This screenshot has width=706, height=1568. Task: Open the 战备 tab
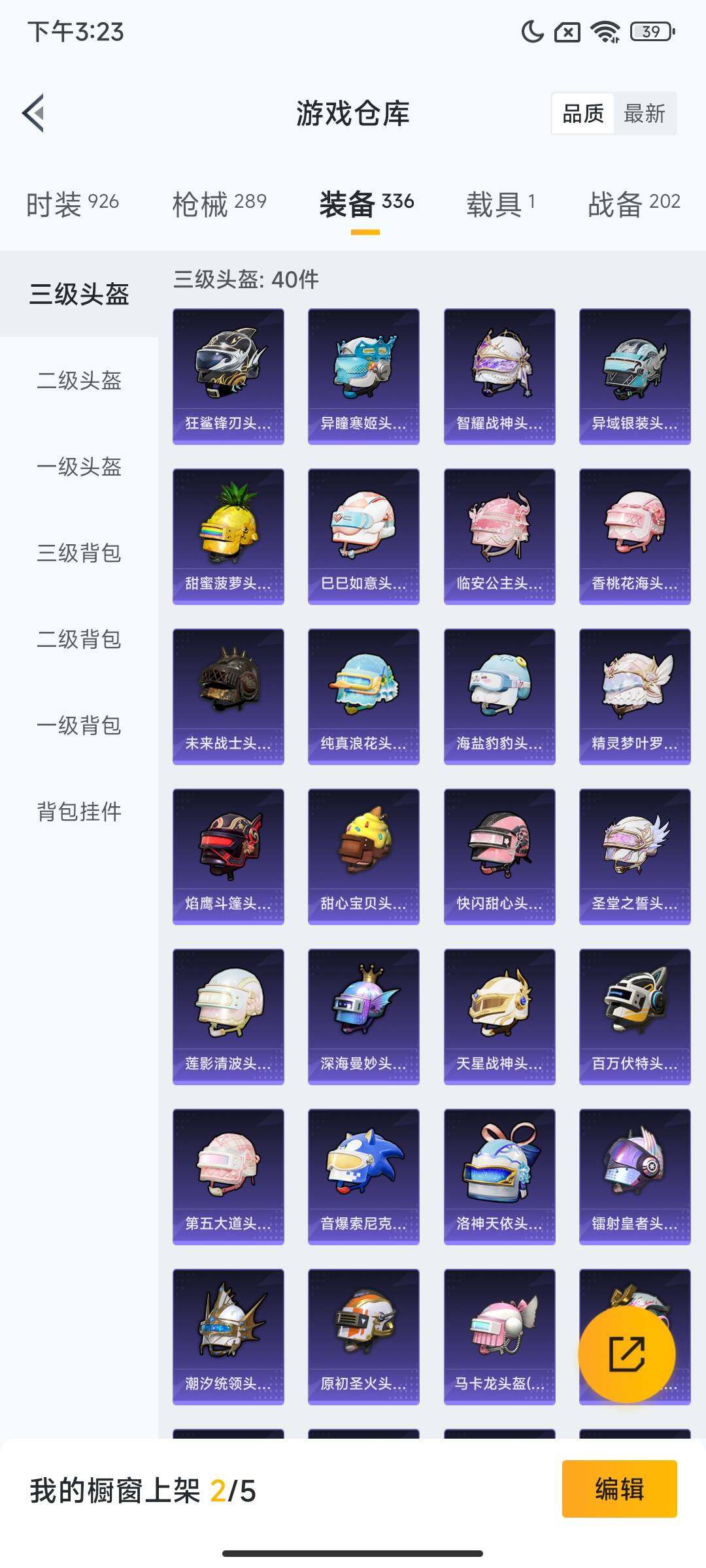(631, 203)
